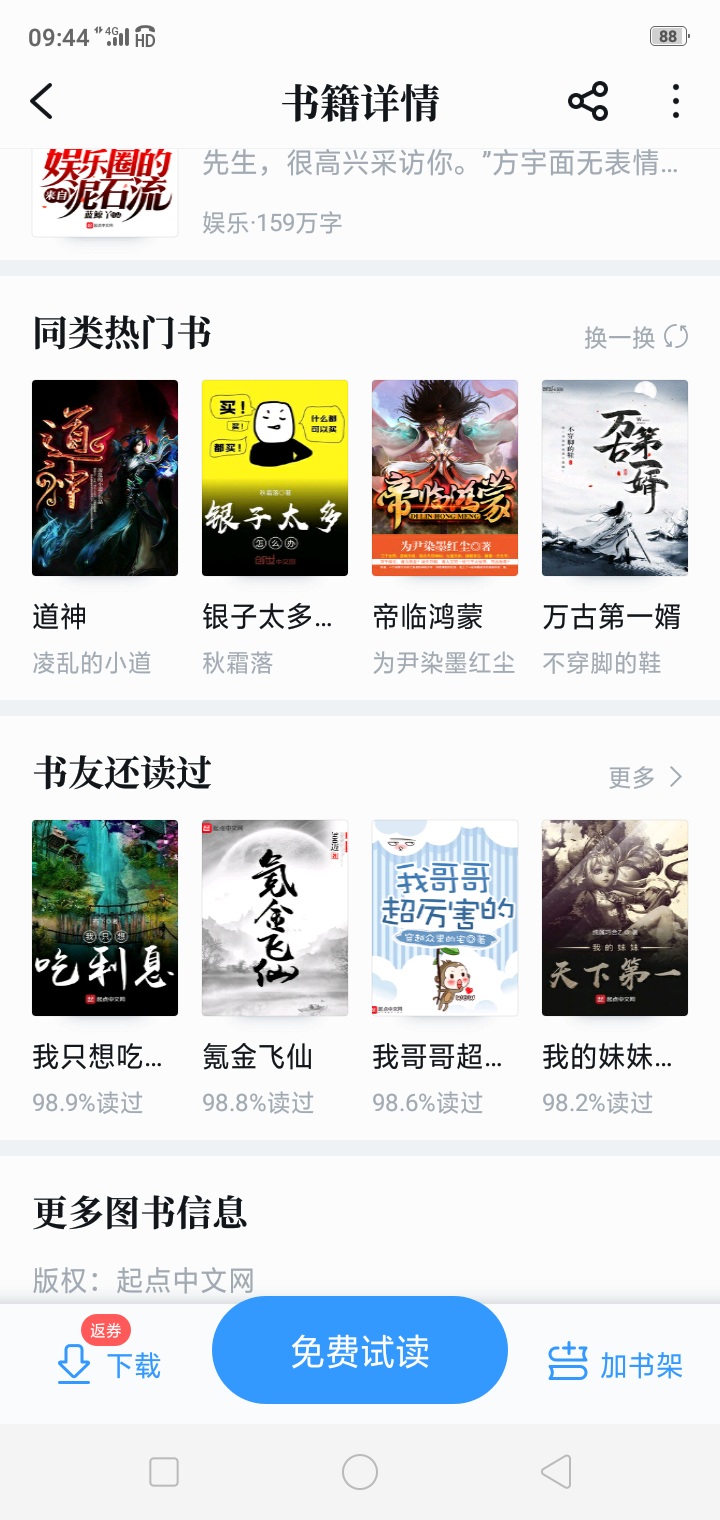Refresh similar books with 换一换
The height and width of the screenshot is (1520, 720).
pos(636,337)
